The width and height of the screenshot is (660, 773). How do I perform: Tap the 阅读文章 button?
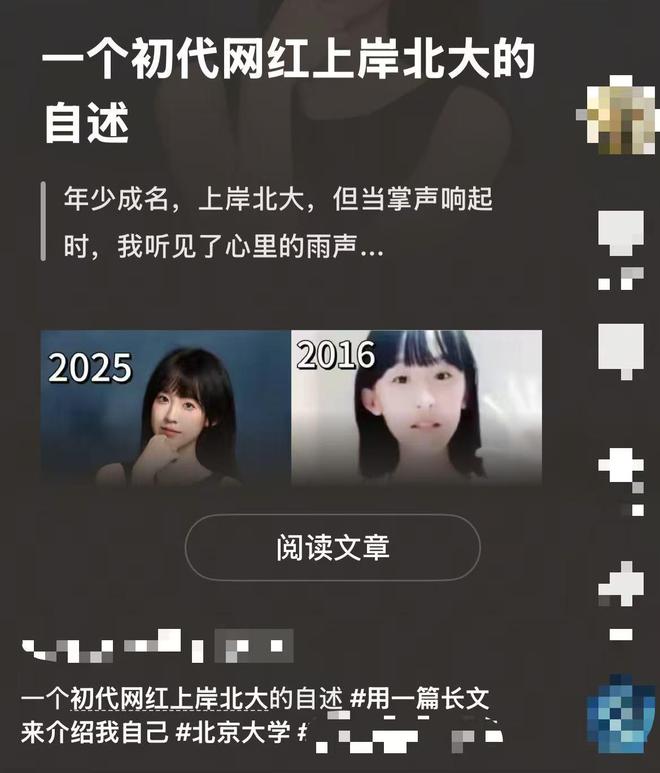[332, 547]
